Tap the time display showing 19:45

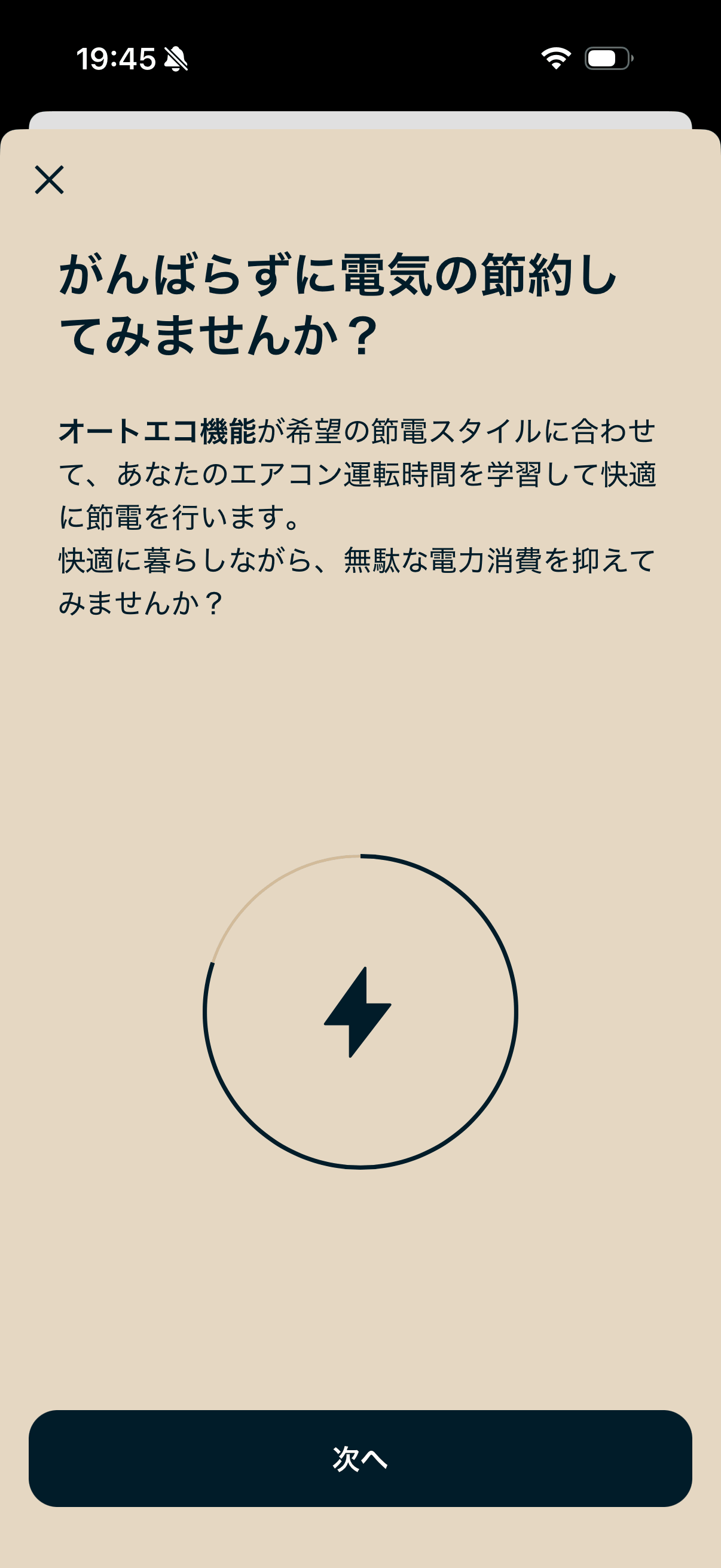tap(115, 59)
